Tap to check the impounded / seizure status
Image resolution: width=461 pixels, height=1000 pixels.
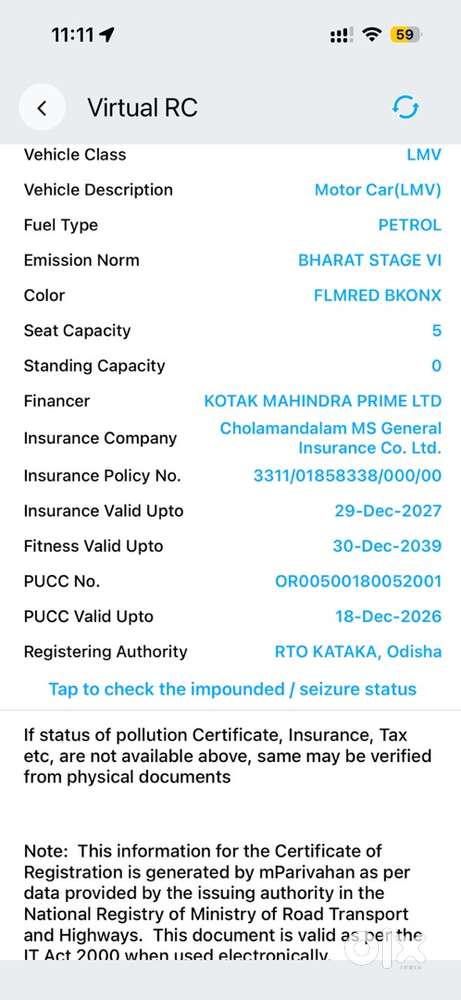click(232, 689)
